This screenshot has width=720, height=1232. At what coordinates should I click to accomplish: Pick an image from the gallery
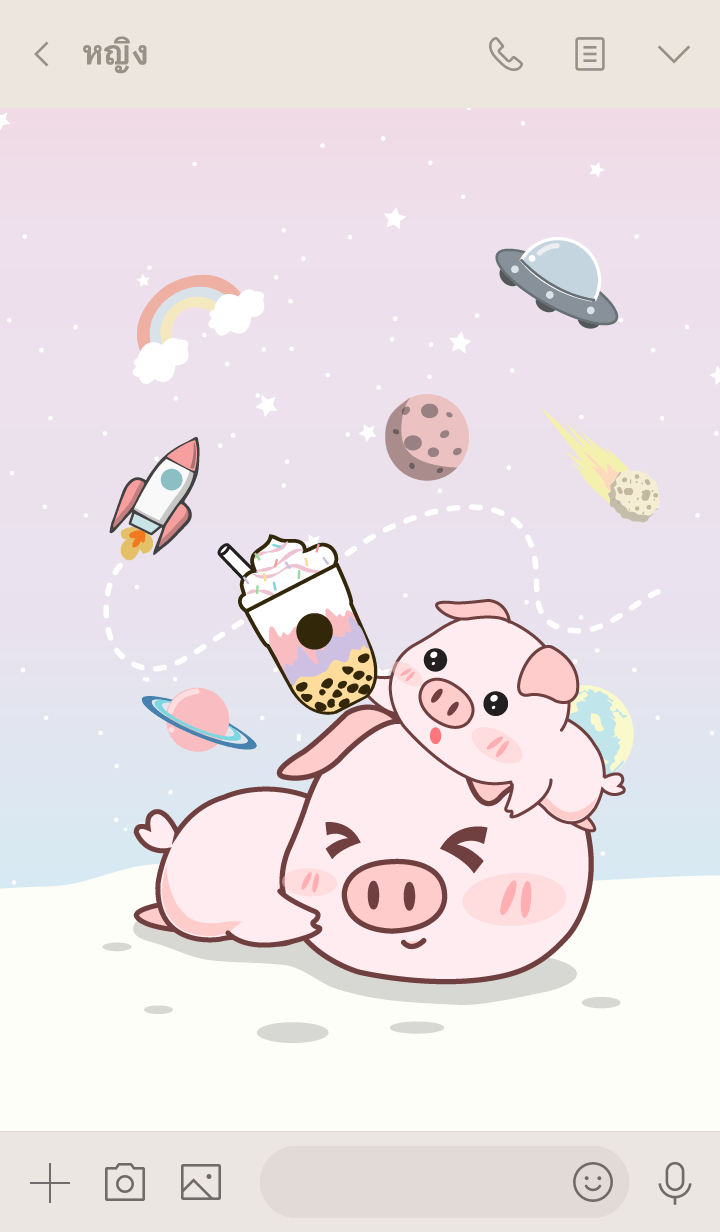201,1182
